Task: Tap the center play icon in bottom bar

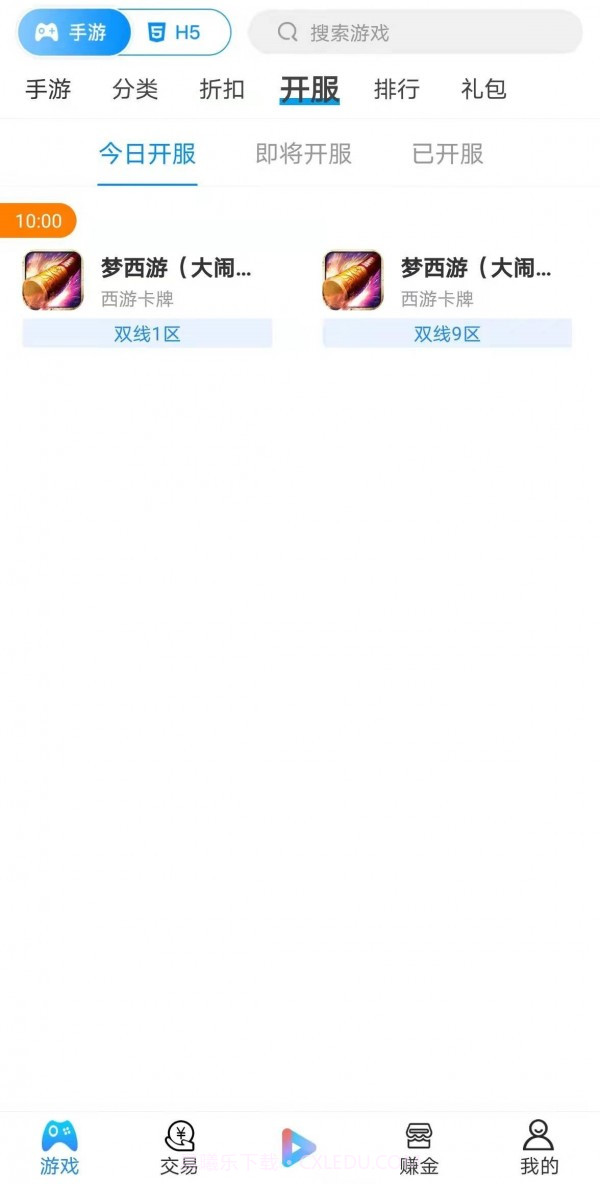Action: click(x=298, y=1147)
